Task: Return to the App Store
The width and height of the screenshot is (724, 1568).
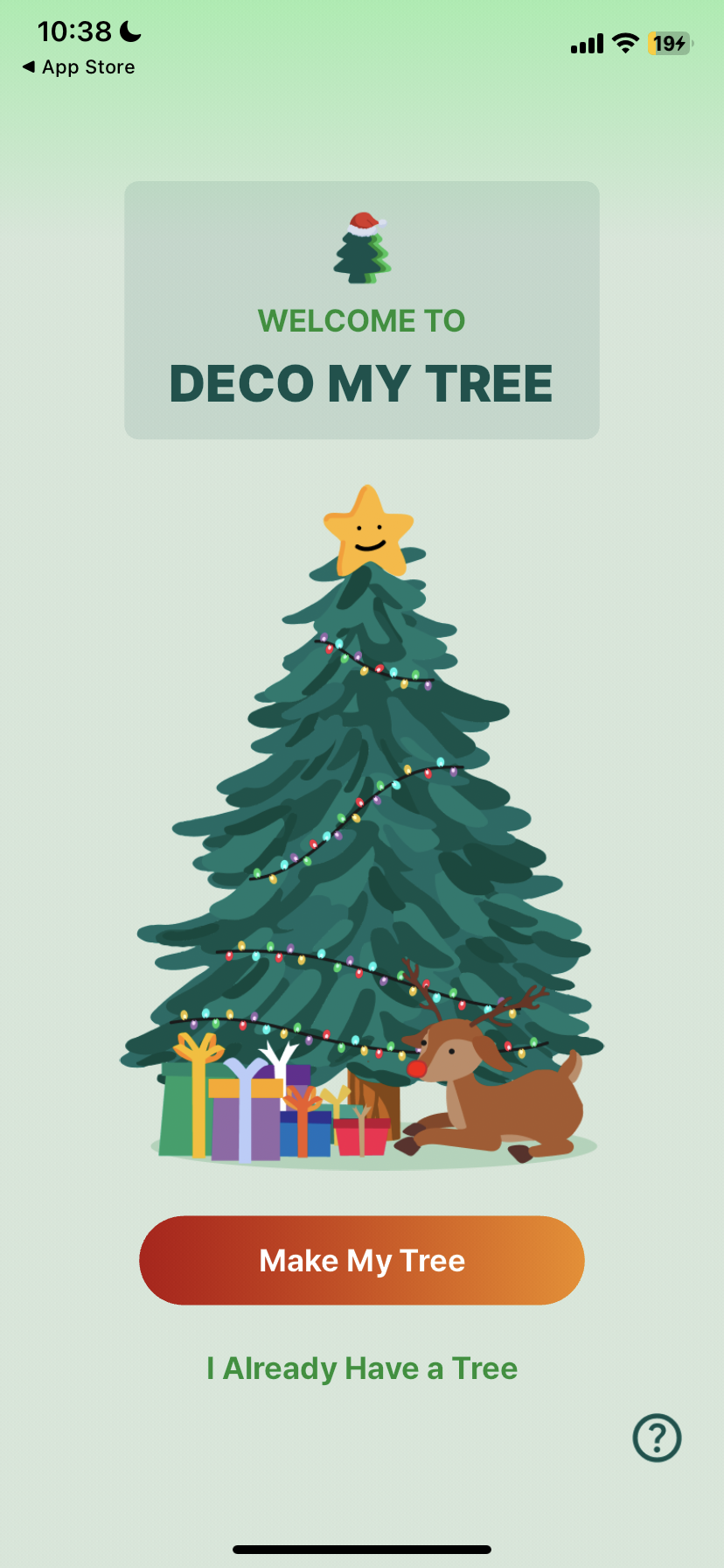Action: (x=79, y=67)
